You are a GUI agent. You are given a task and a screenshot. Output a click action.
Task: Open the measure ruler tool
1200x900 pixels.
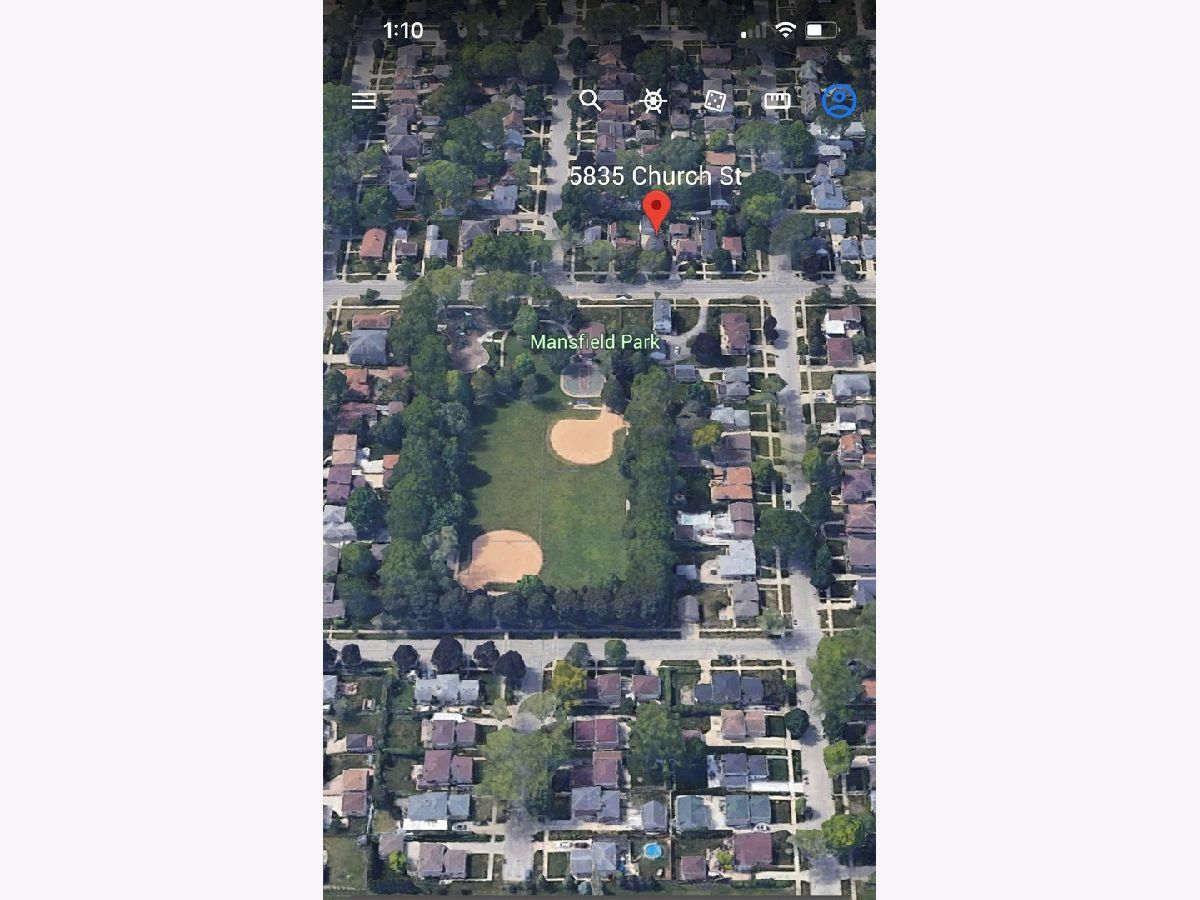777,100
